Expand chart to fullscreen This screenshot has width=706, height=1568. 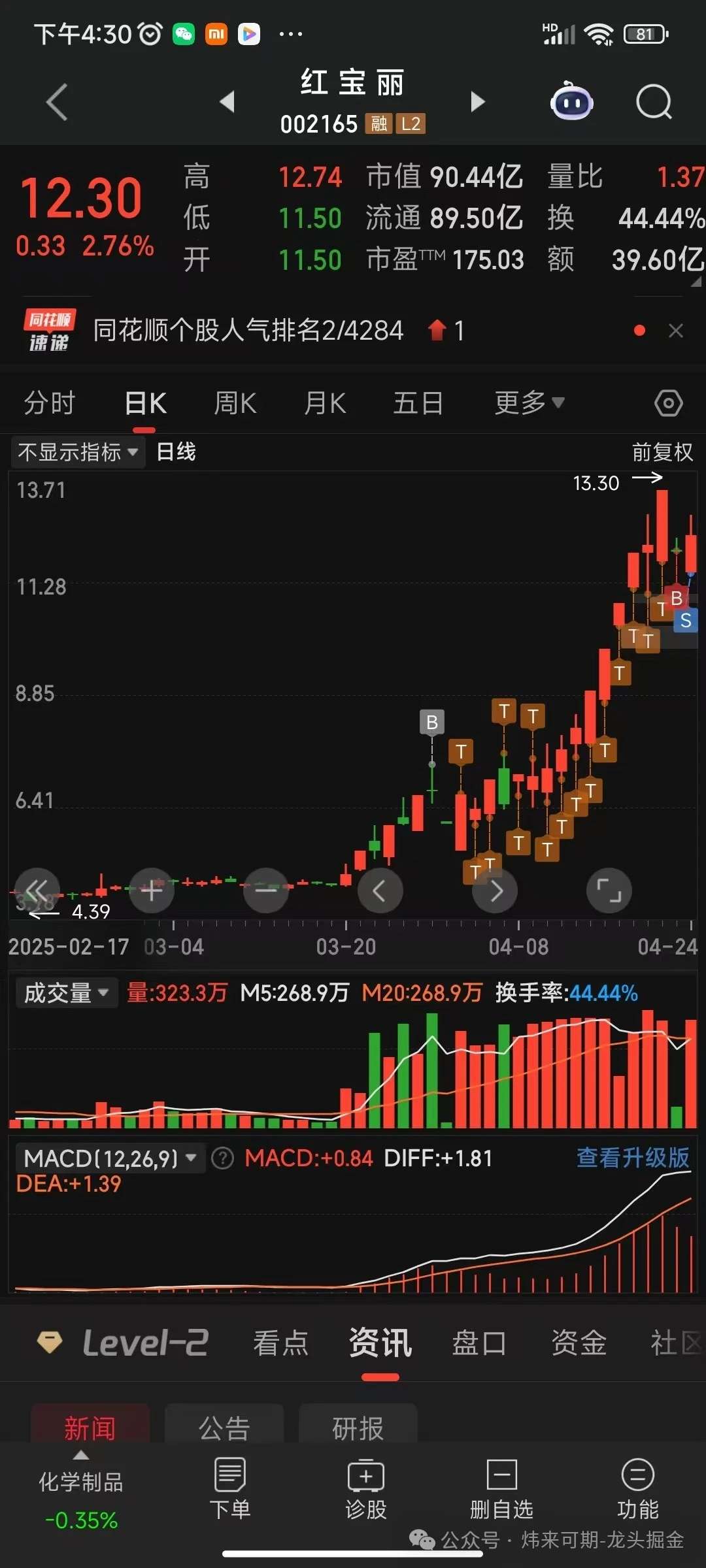pyautogui.click(x=609, y=890)
